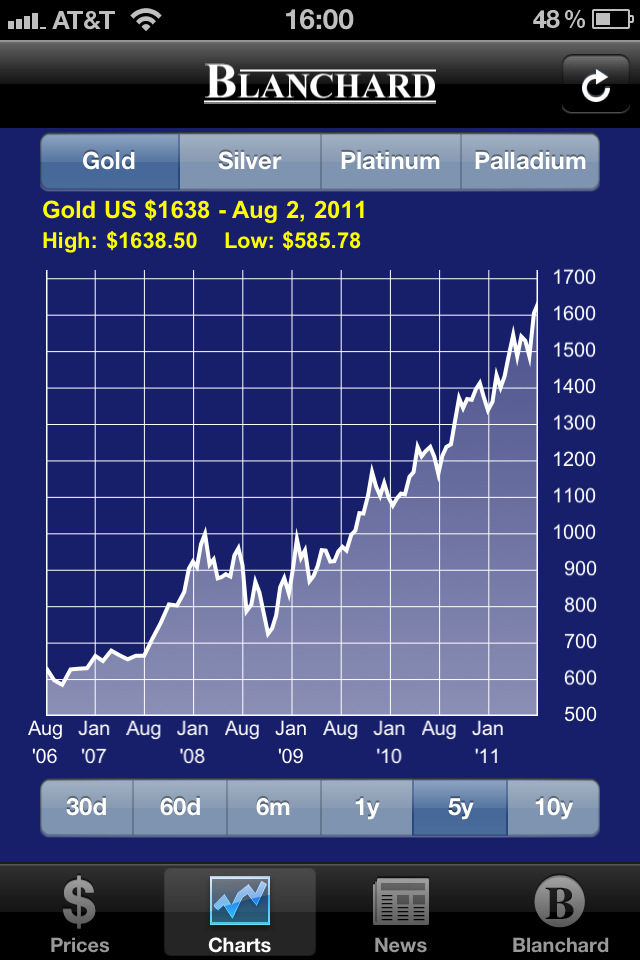
Task: Open the Prices tab
Action: pyautogui.click(x=80, y=914)
